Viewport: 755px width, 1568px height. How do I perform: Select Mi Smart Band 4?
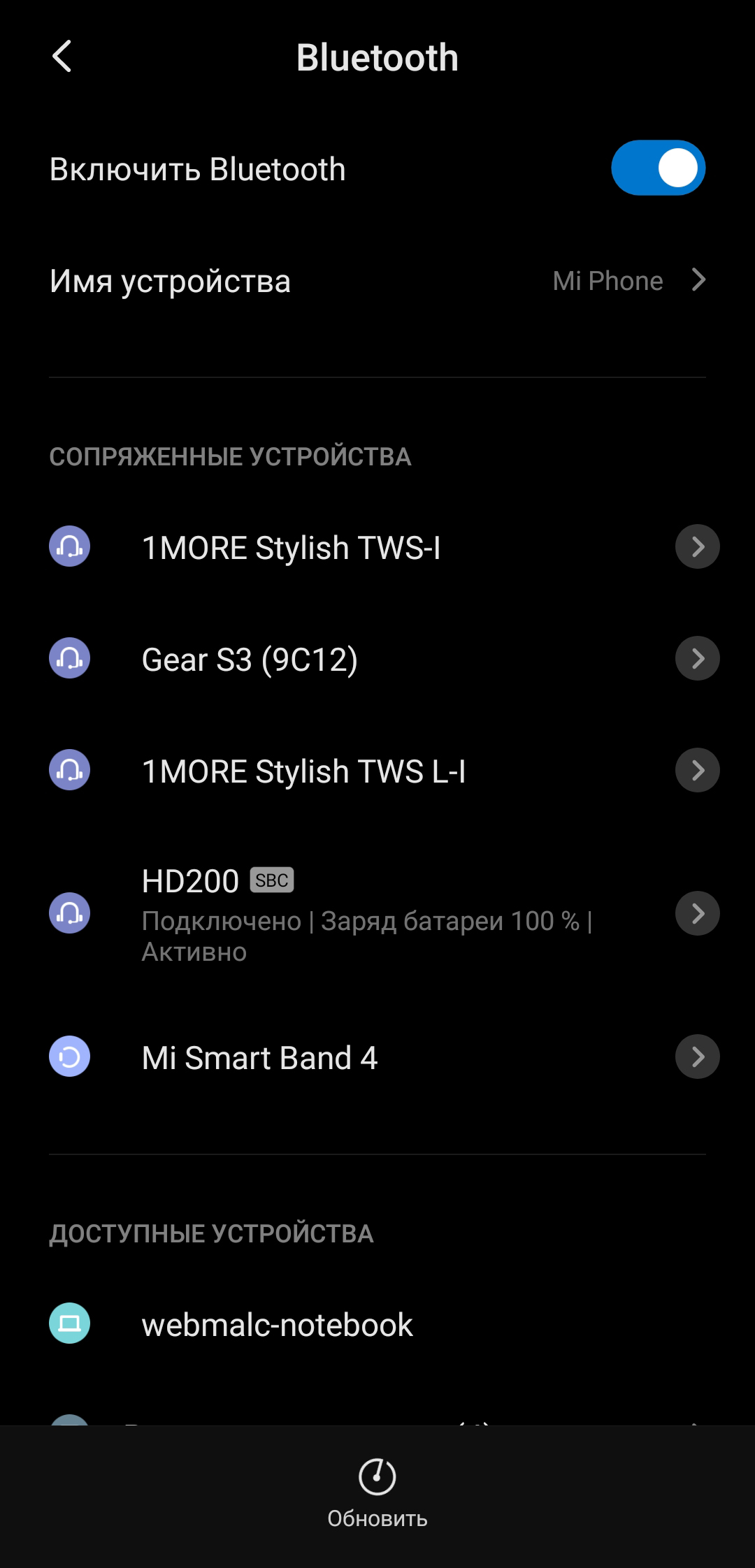pos(259,1058)
